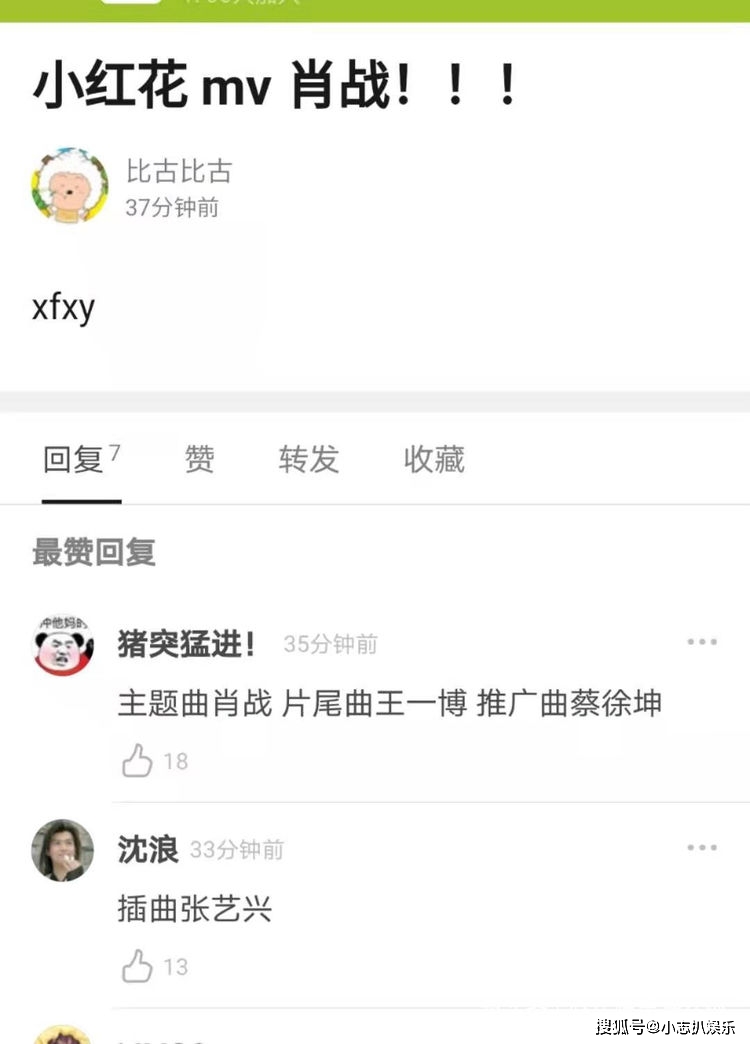Open overflow menu on 猪突猛进!'s reply

coord(702,642)
